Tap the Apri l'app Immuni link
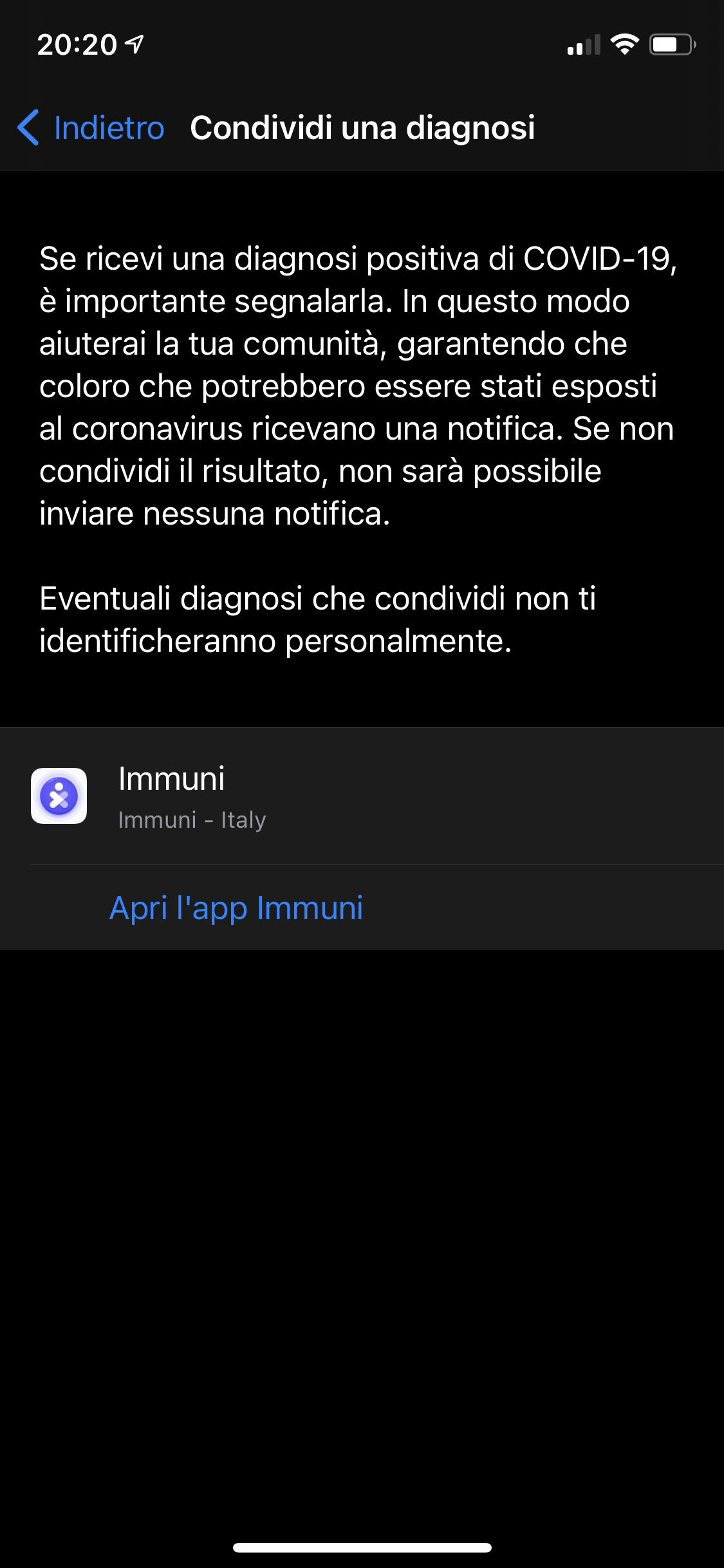The image size is (724, 1568). click(x=236, y=908)
